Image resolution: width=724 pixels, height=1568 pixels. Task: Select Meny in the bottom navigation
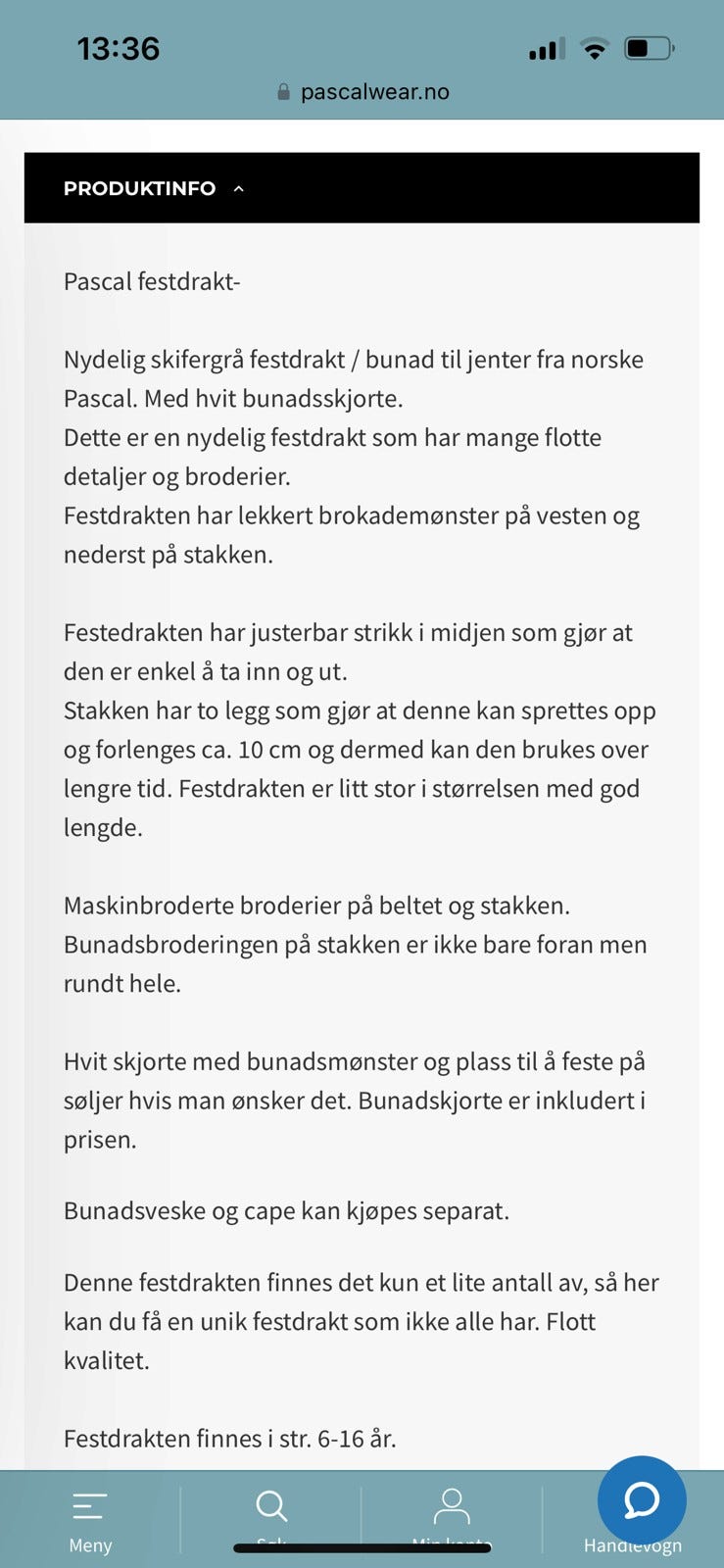[89, 1544]
